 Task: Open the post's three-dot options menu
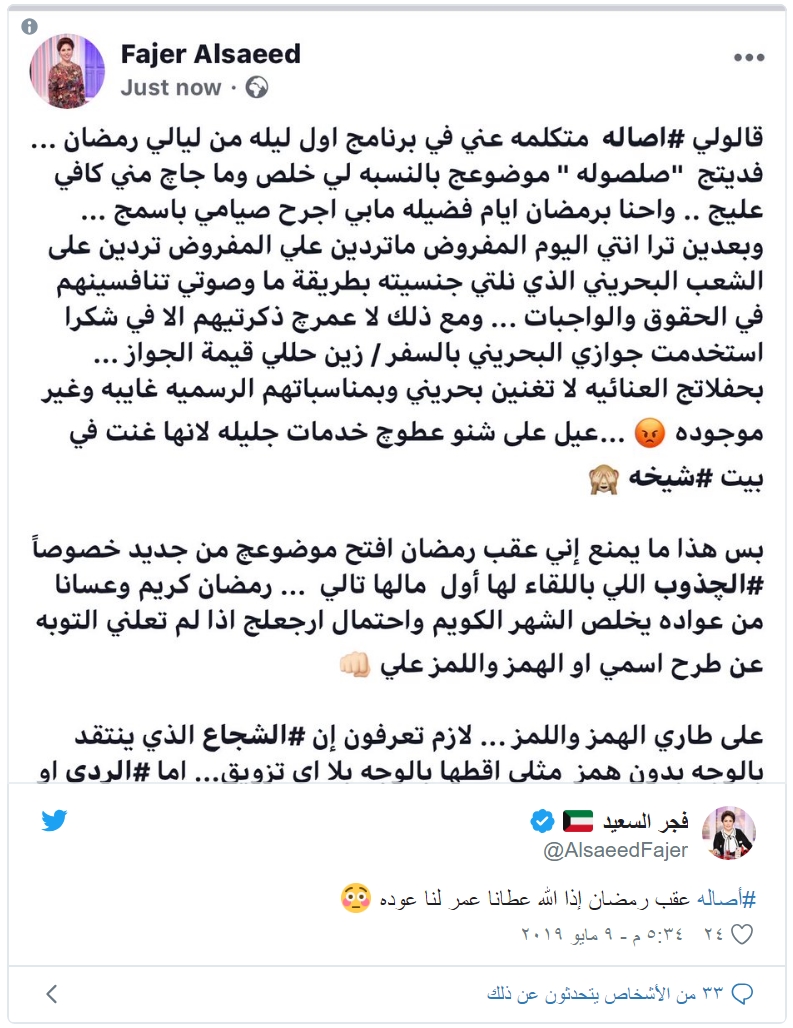[748, 58]
